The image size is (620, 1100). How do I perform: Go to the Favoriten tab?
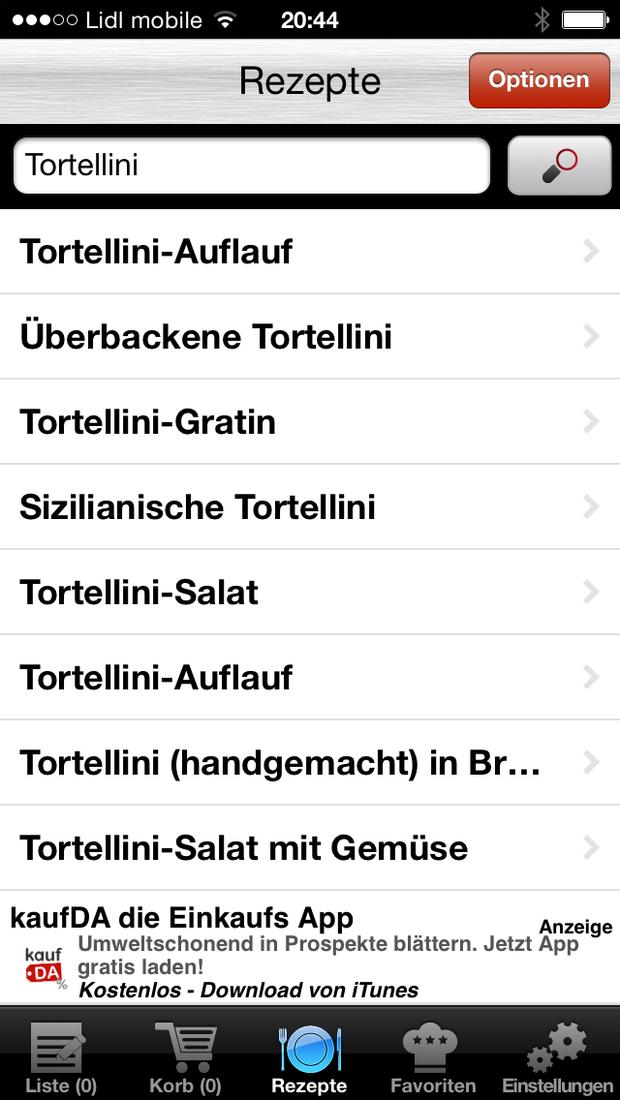coord(433,1054)
